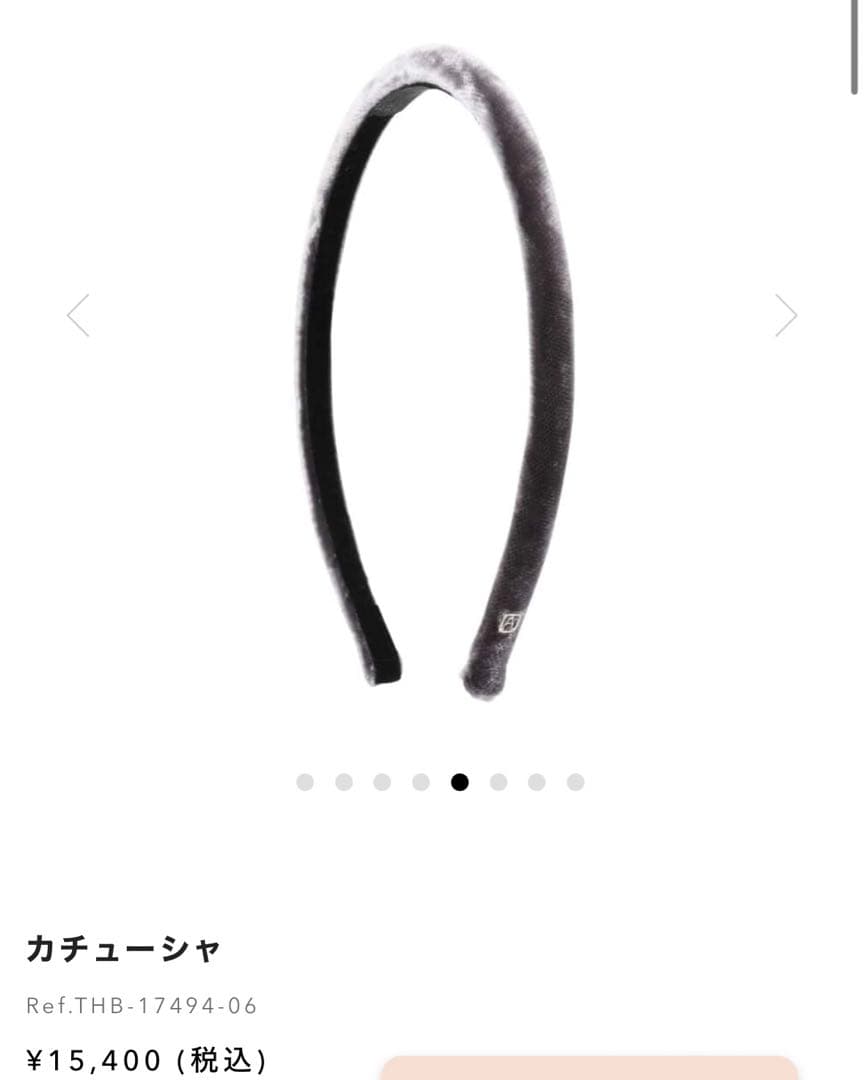Select the second pagination dot
This screenshot has height=1080, width=865.
[345, 782]
